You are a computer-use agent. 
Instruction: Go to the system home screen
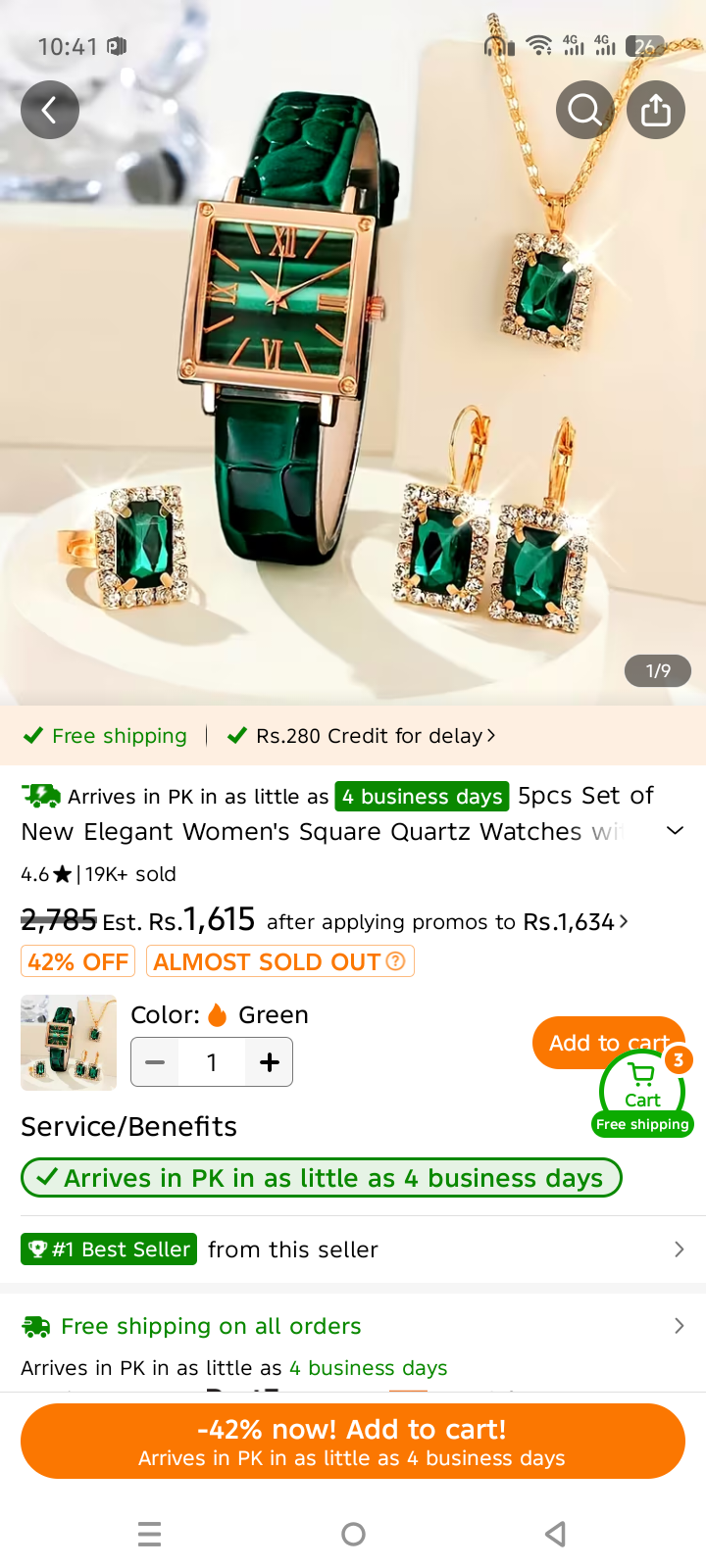click(353, 1534)
